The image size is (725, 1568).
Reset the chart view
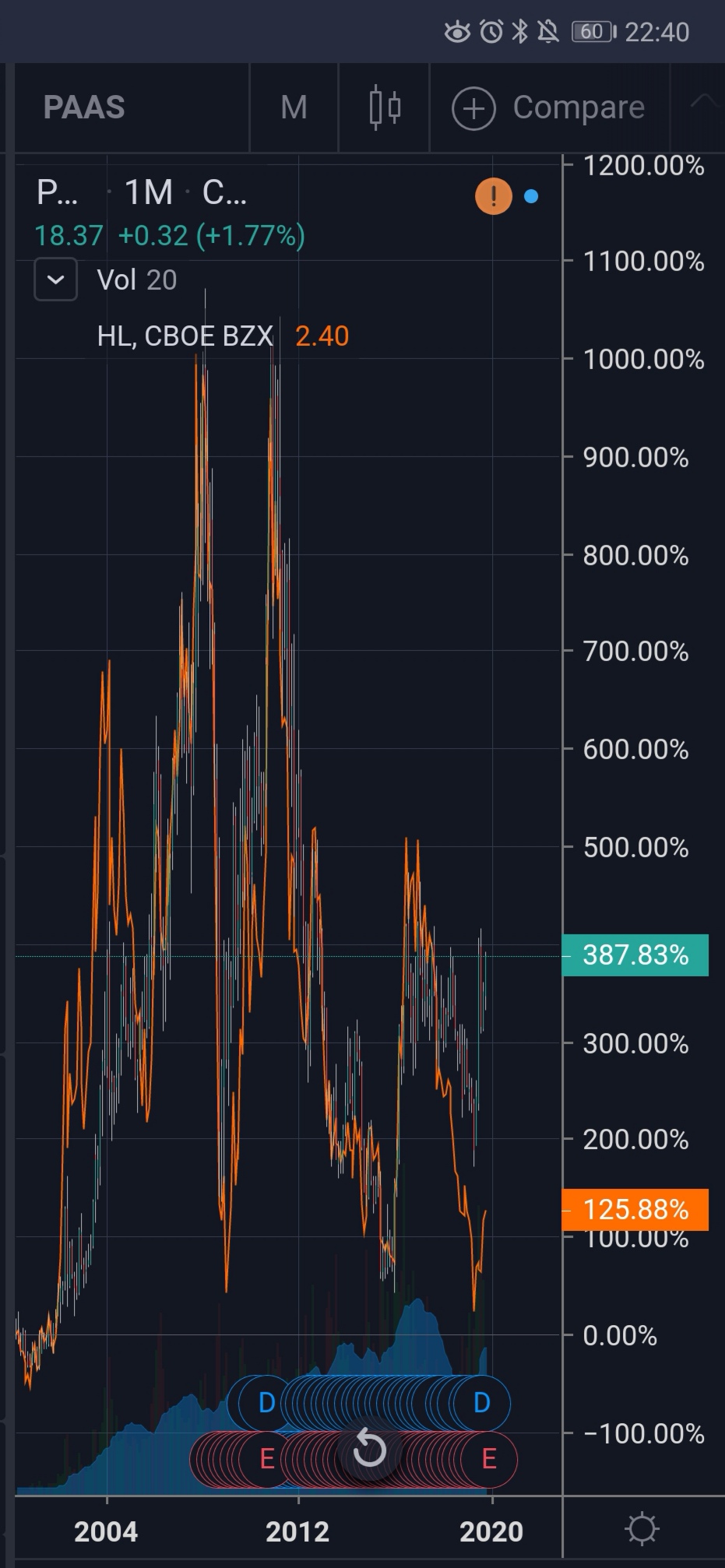[369, 1450]
